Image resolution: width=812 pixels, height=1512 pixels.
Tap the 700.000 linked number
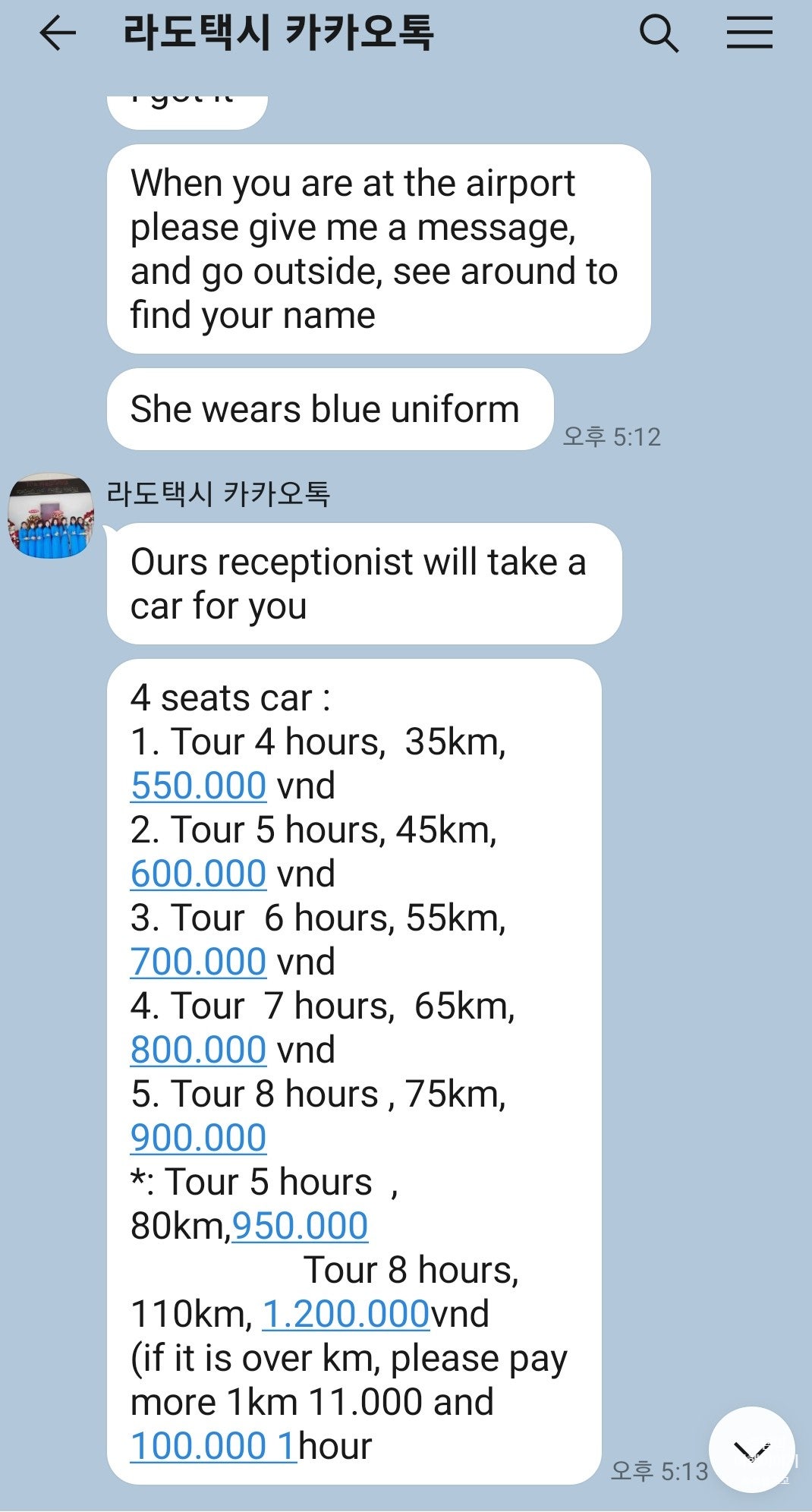coord(198,962)
